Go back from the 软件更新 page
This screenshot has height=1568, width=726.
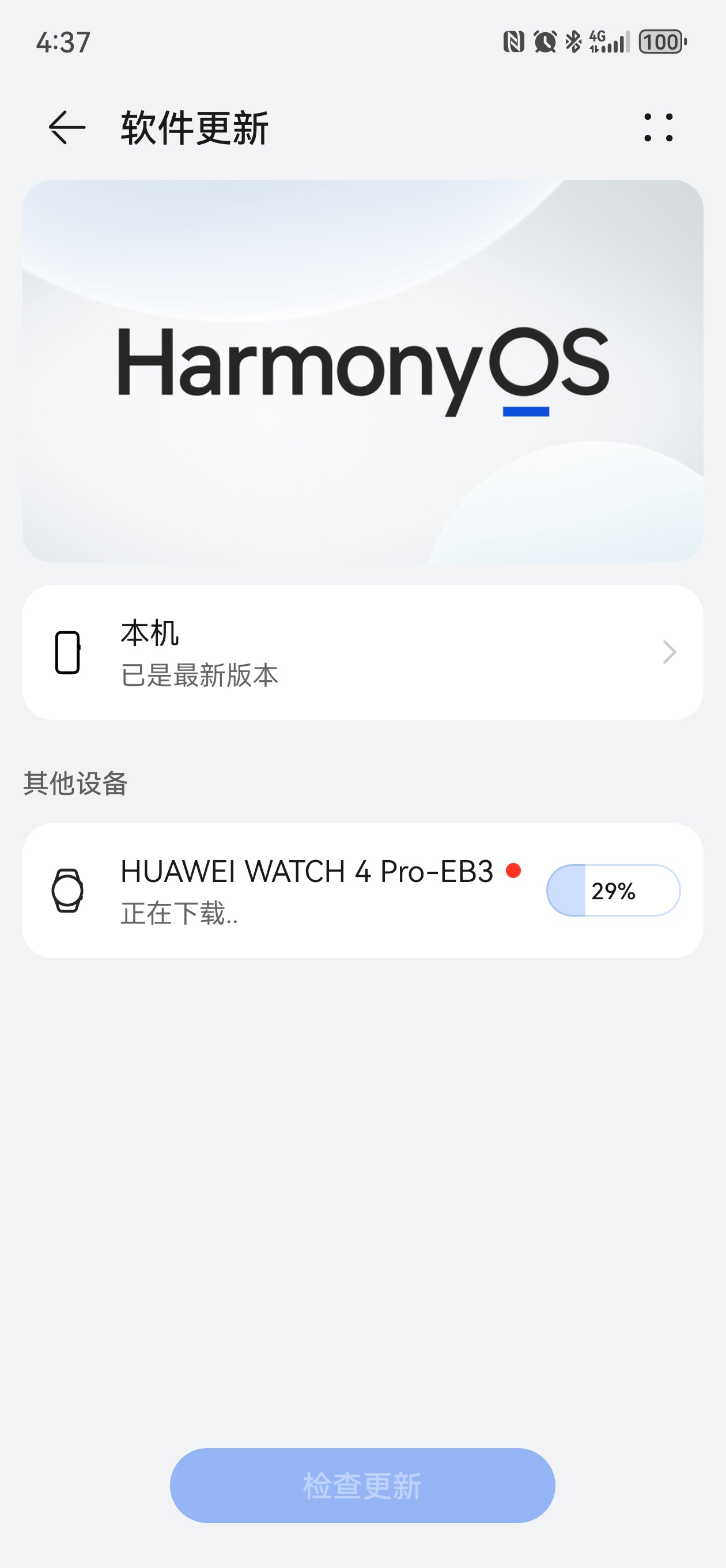[x=66, y=128]
